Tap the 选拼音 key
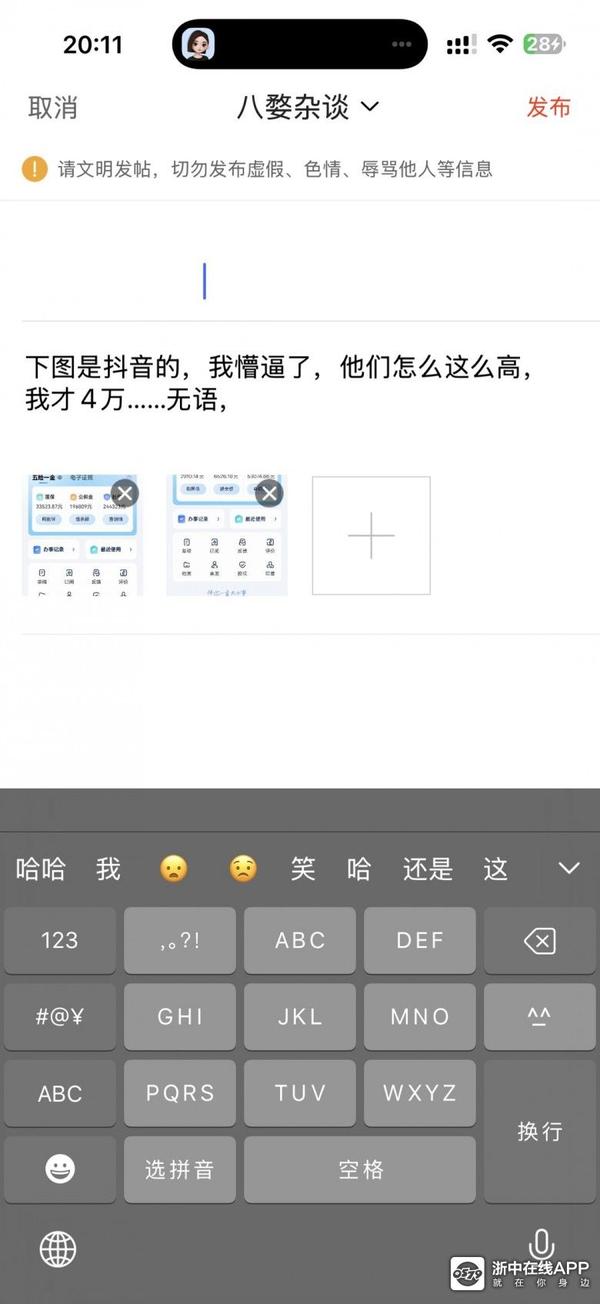Screen dimensions: 600x1304 180,1169
